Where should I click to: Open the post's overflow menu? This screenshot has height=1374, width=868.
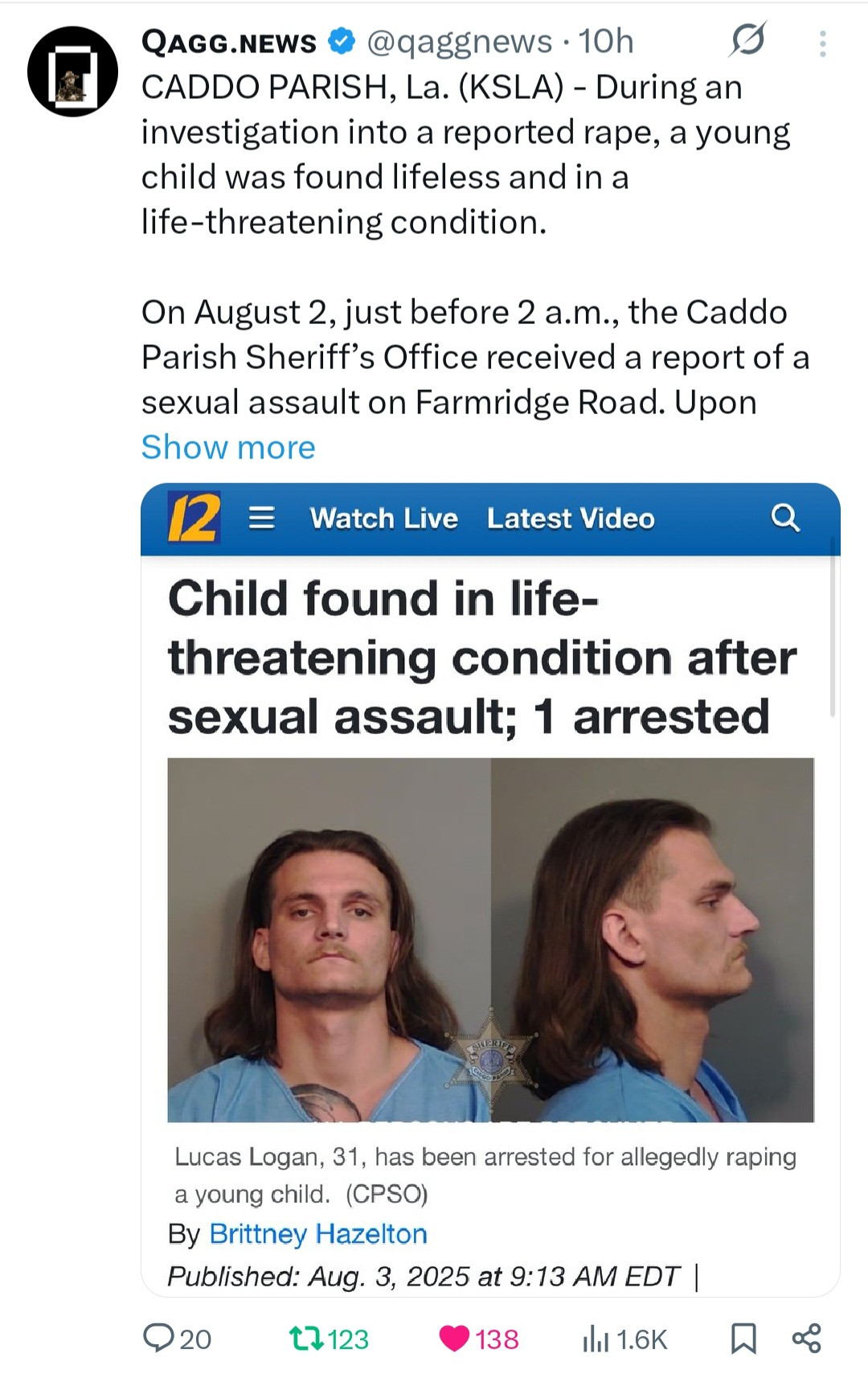(x=822, y=43)
